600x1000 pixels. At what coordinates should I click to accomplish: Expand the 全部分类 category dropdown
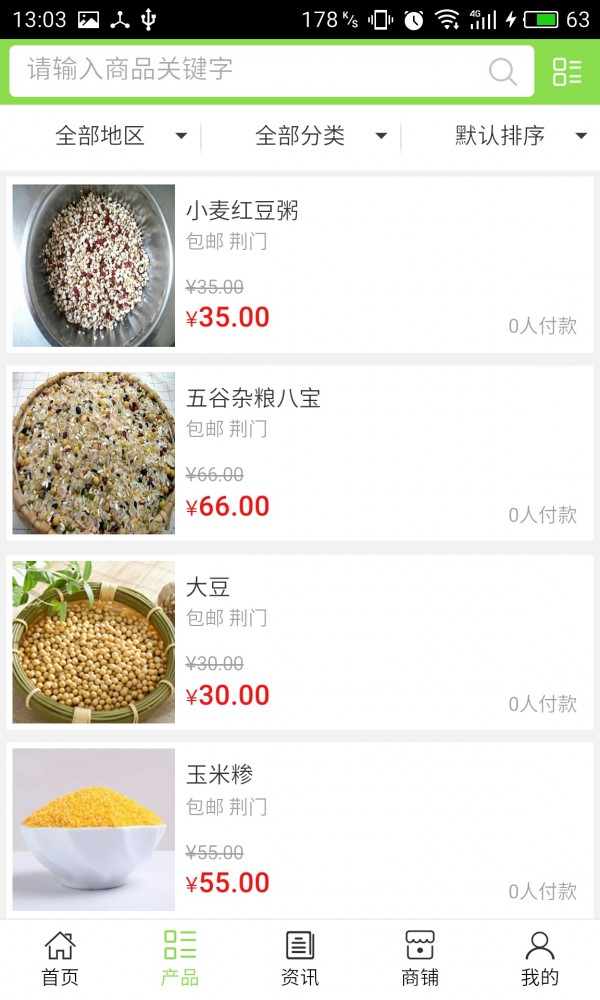[x=320, y=136]
